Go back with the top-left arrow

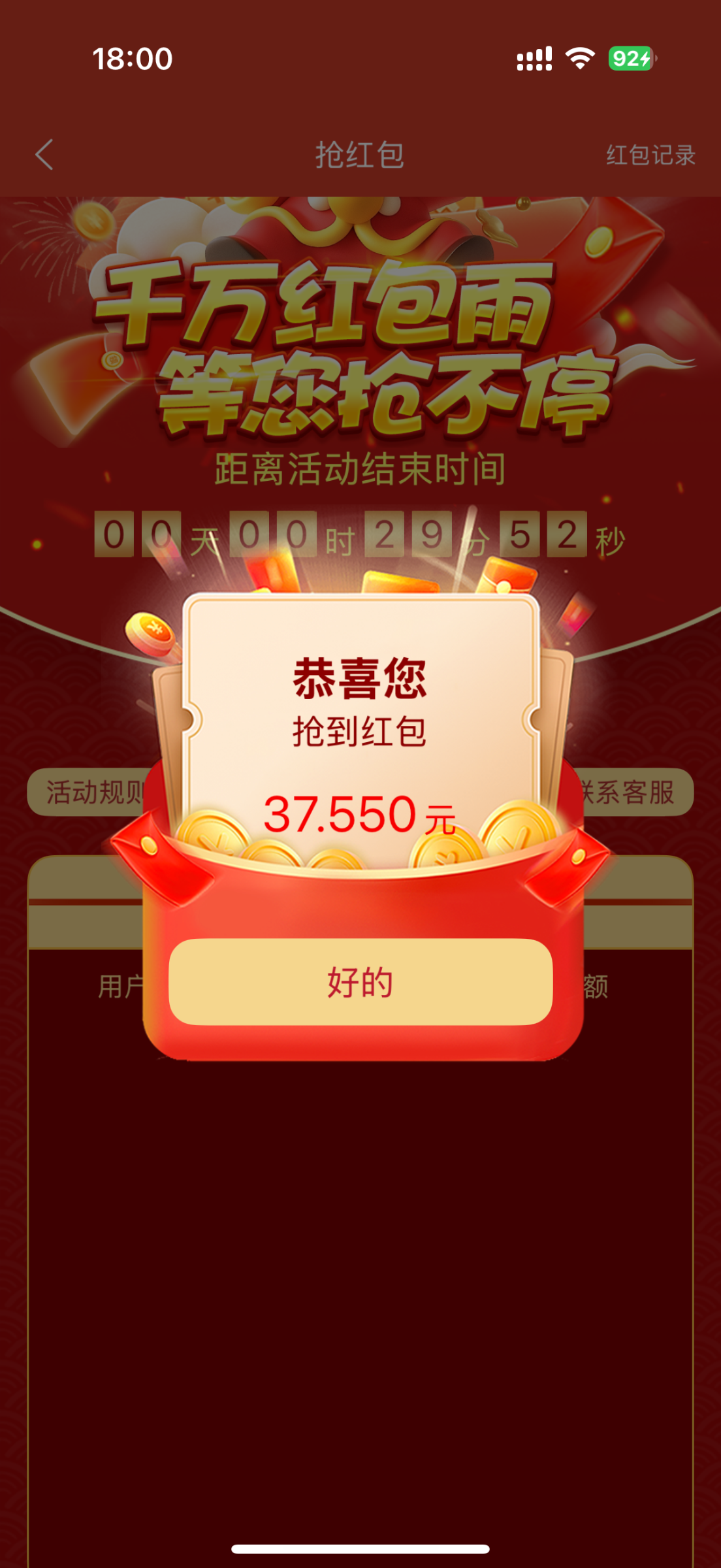point(44,155)
